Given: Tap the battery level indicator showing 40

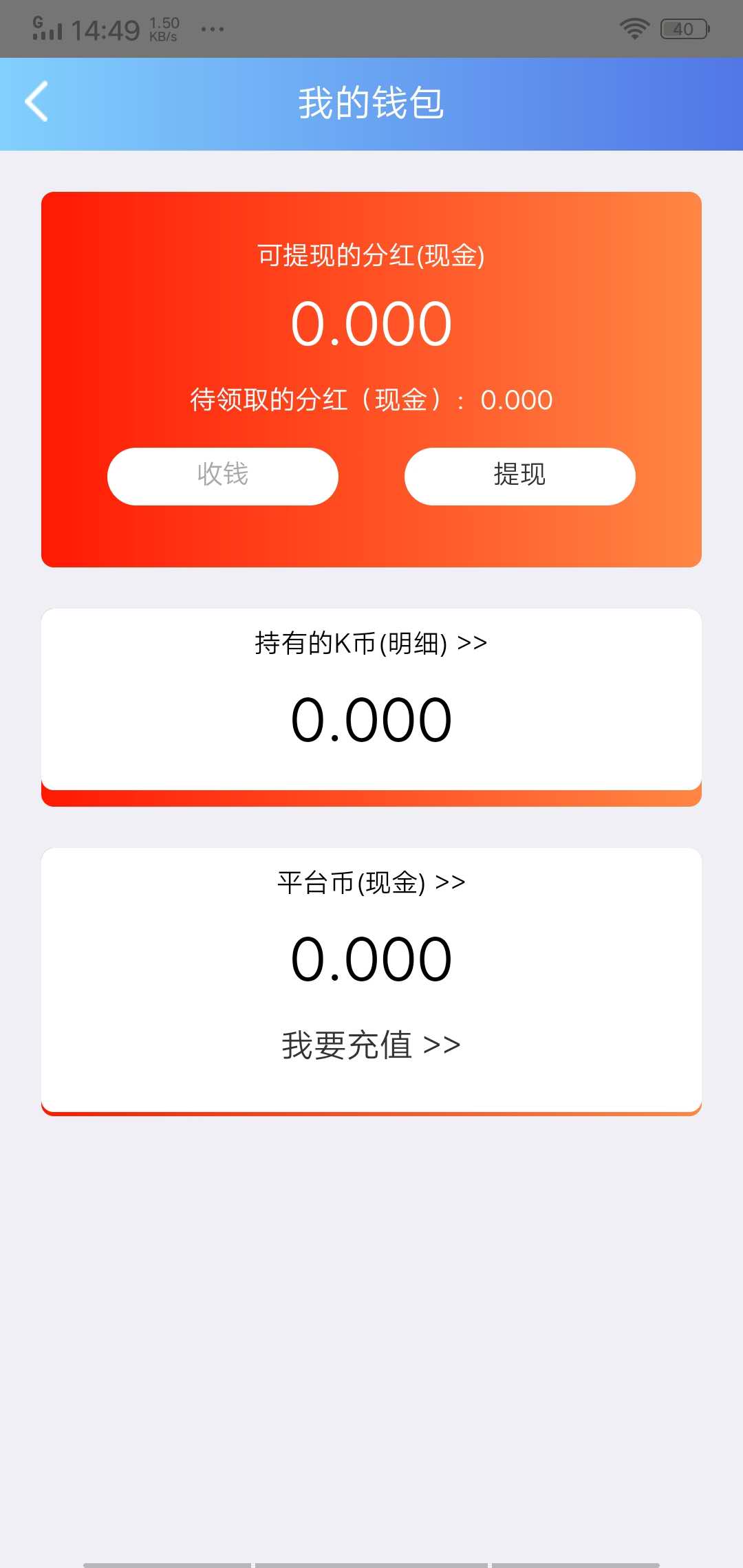Looking at the screenshot, I should point(683,28).
